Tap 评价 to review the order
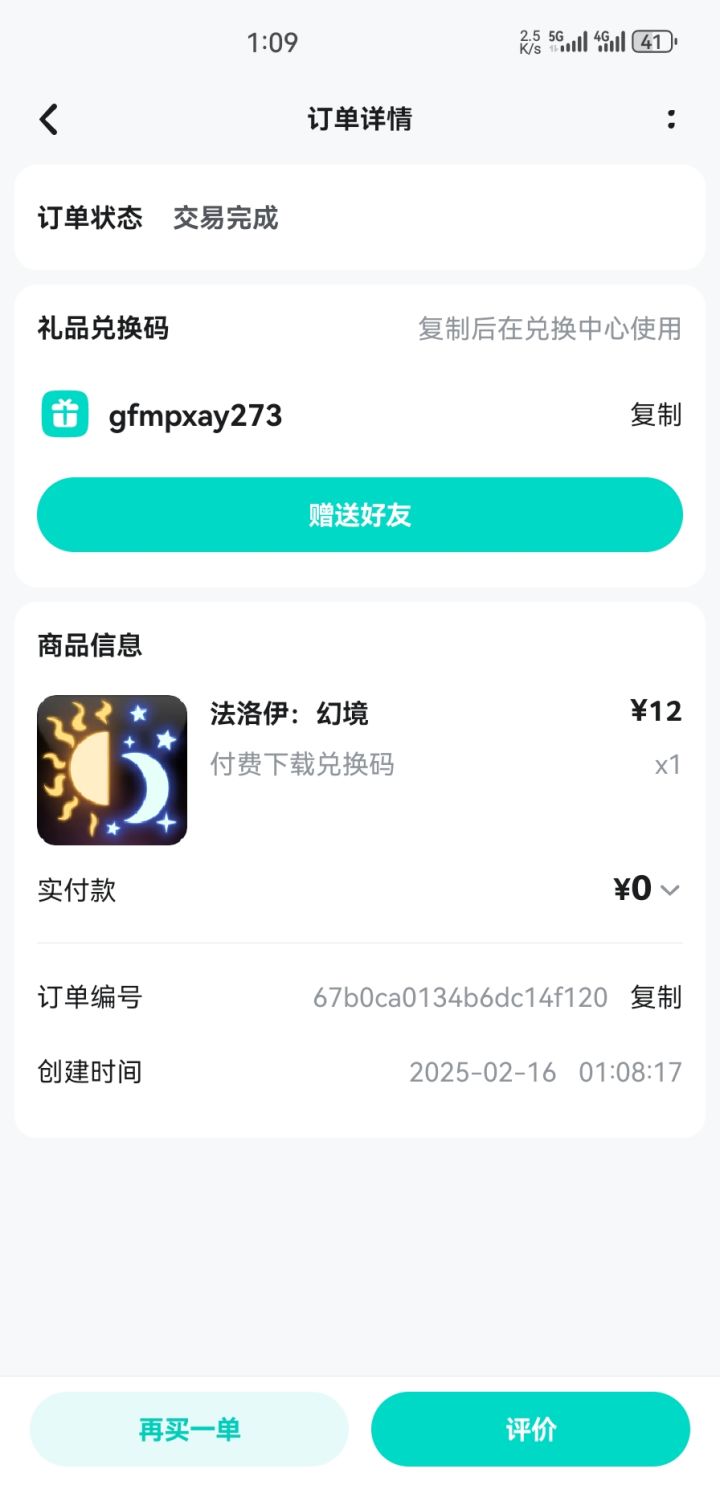The height and width of the screenshot is (1485, 720). 530,1429
